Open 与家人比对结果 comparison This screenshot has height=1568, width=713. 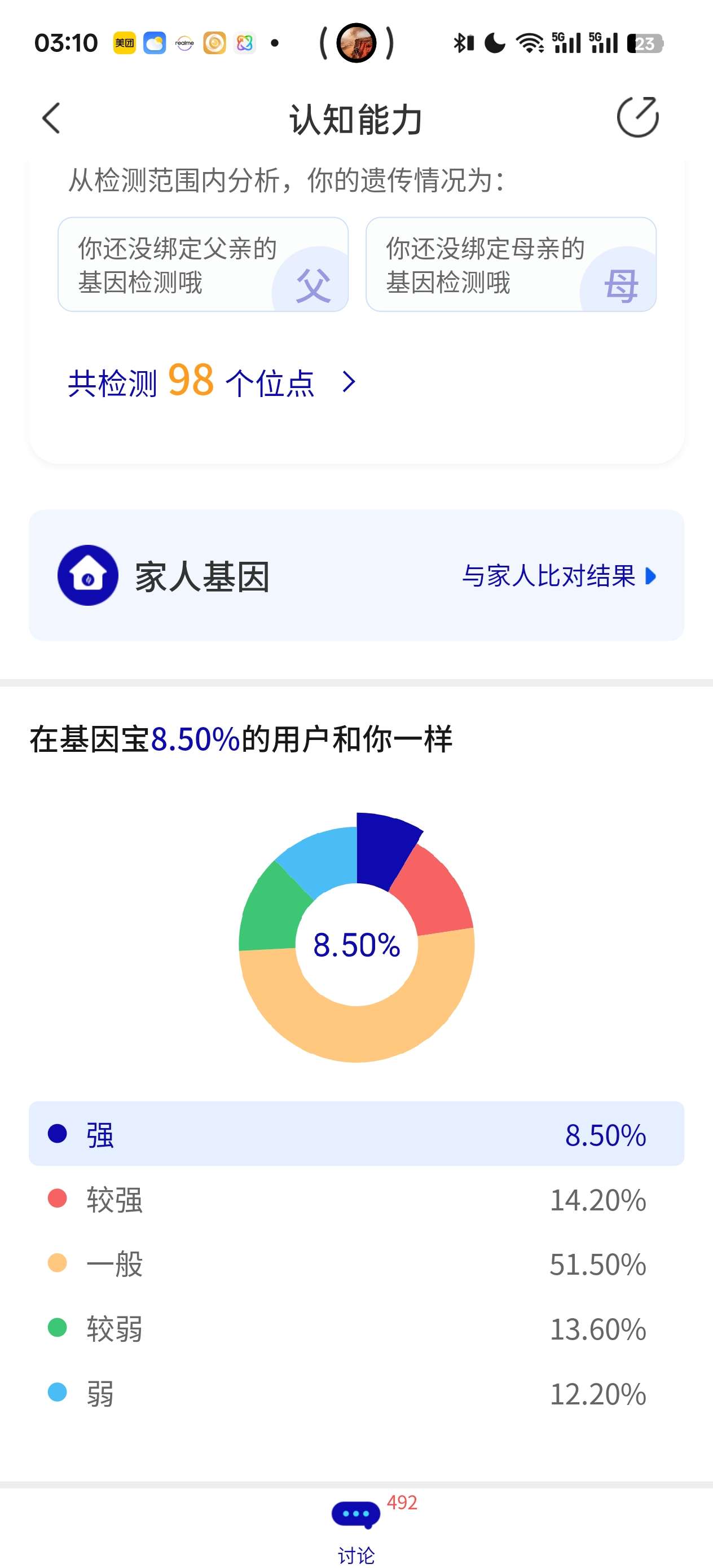(x=558, y=576)
